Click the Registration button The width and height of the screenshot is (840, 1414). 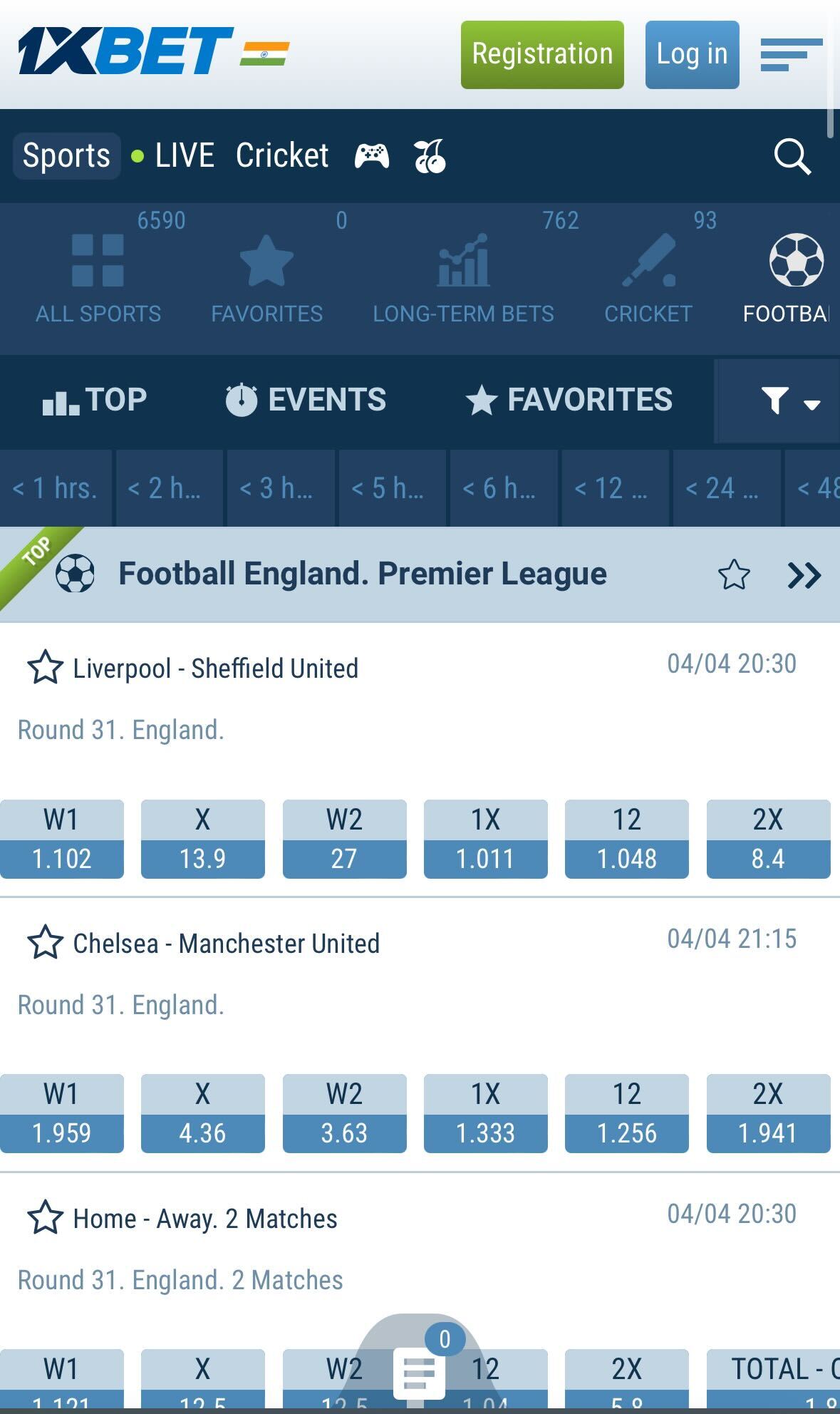click(x=541, y=53)
